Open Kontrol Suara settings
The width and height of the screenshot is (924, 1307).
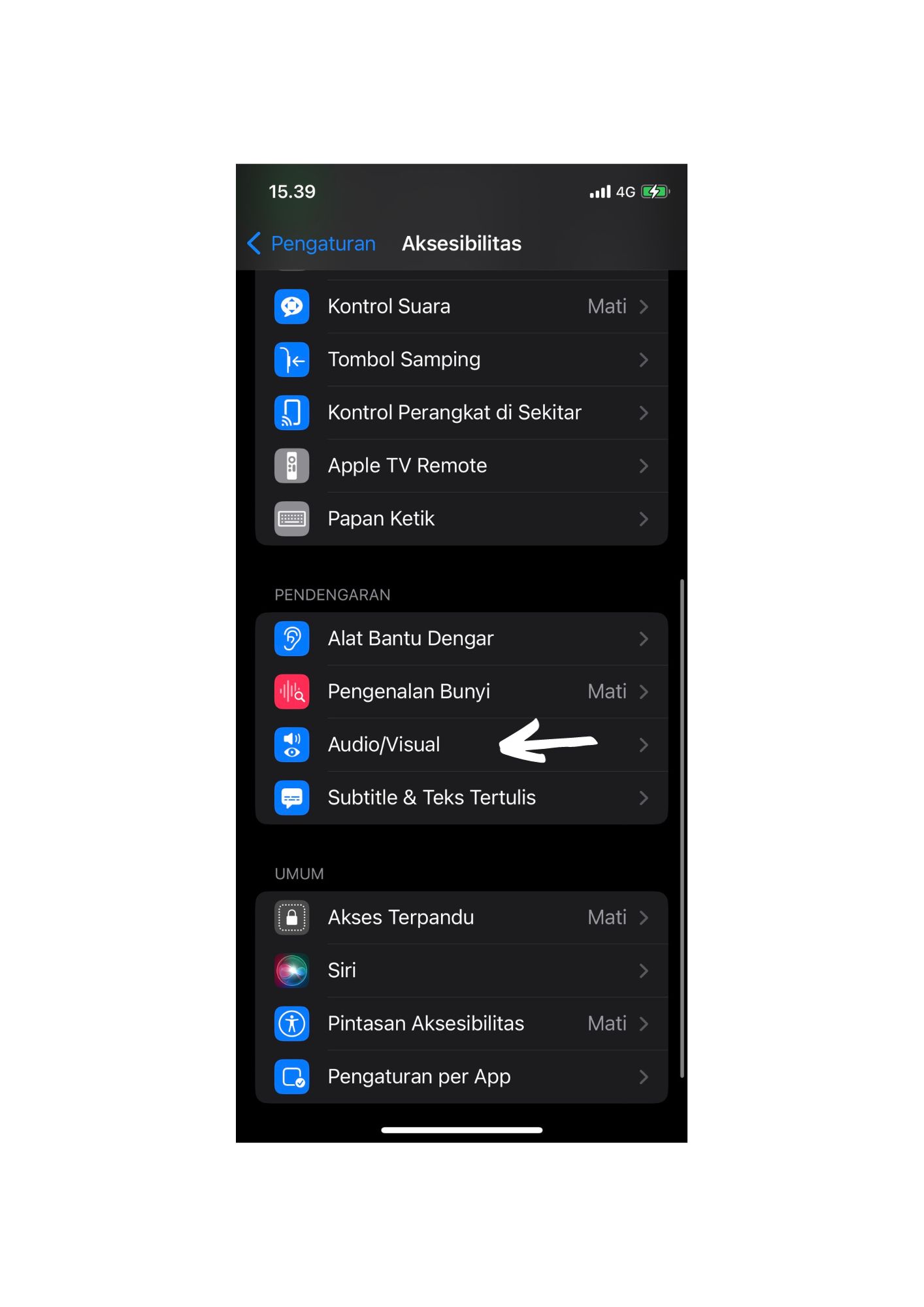461,306
